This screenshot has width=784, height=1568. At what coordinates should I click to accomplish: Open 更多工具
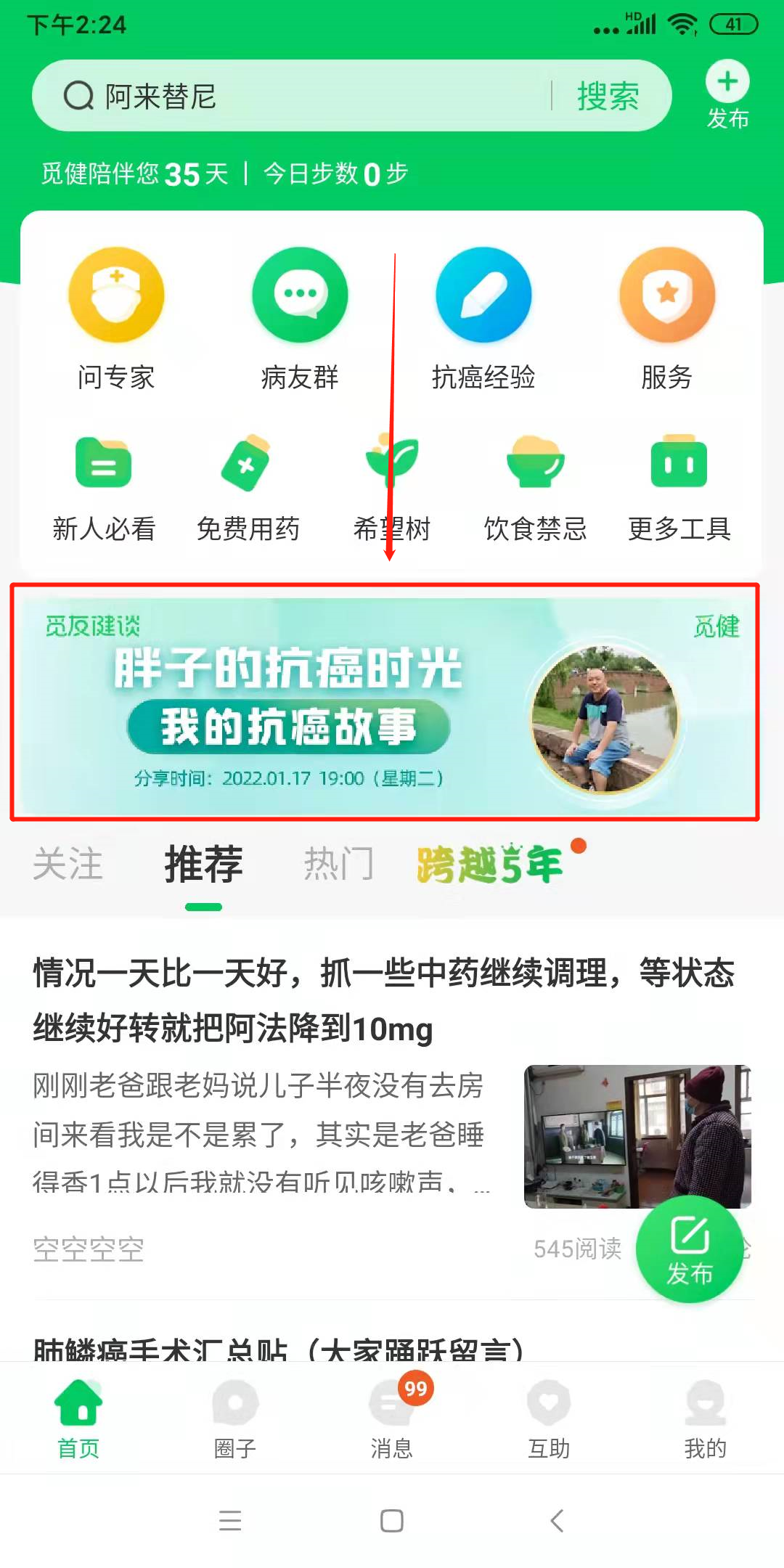coord(679,488)
